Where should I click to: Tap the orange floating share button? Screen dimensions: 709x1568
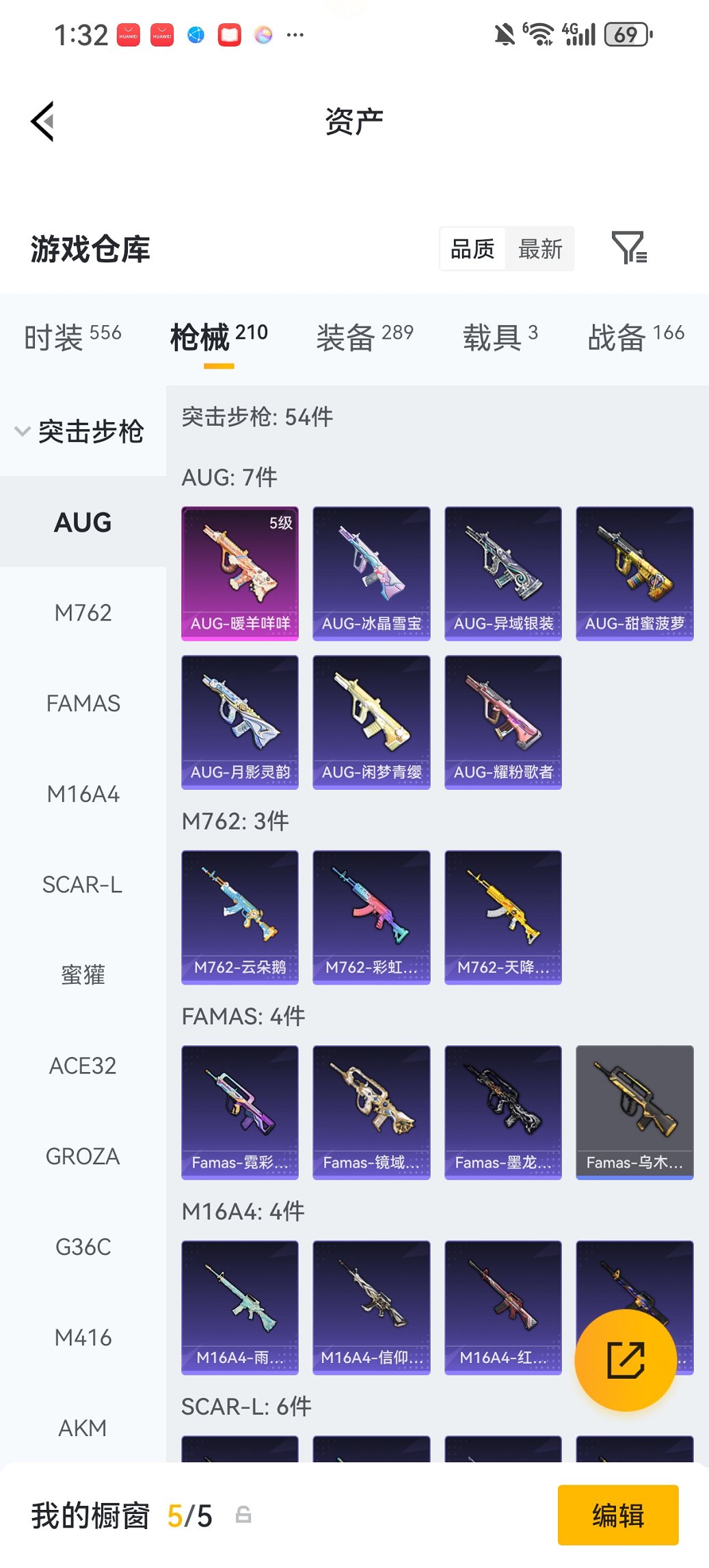[x=626, y=1360]
